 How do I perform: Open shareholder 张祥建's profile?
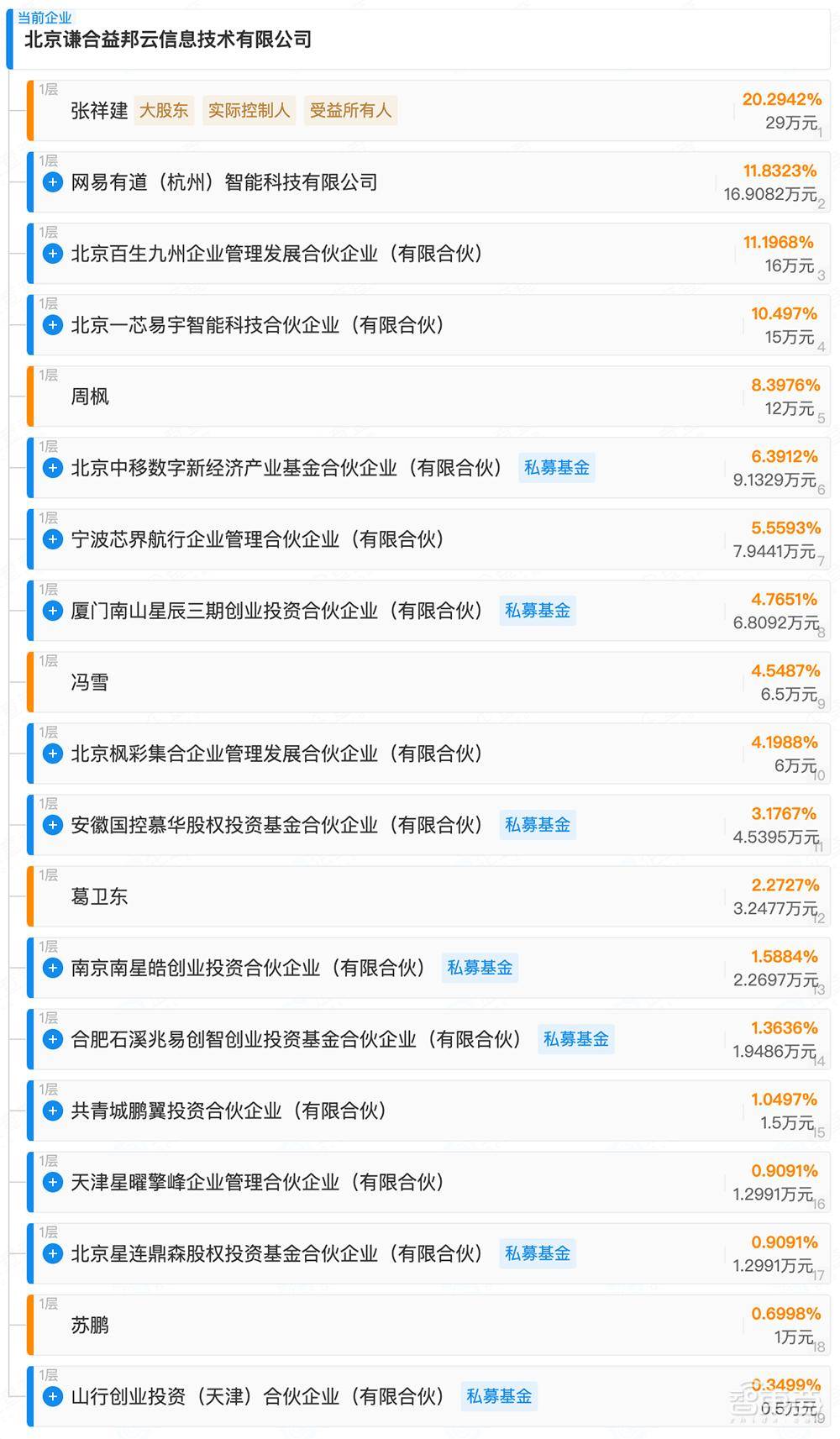click(x=99, y=111)
